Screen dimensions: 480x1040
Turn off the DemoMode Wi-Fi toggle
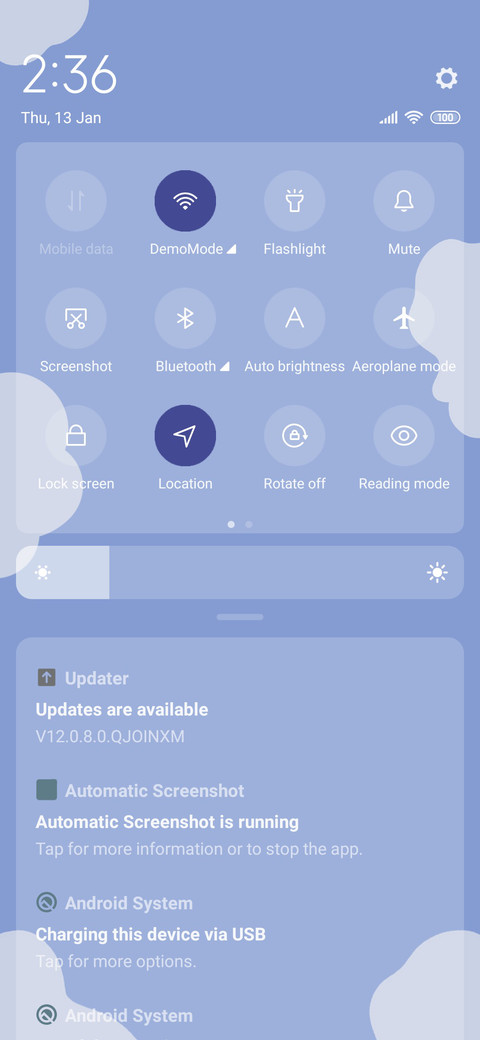[x=185, y=201]
